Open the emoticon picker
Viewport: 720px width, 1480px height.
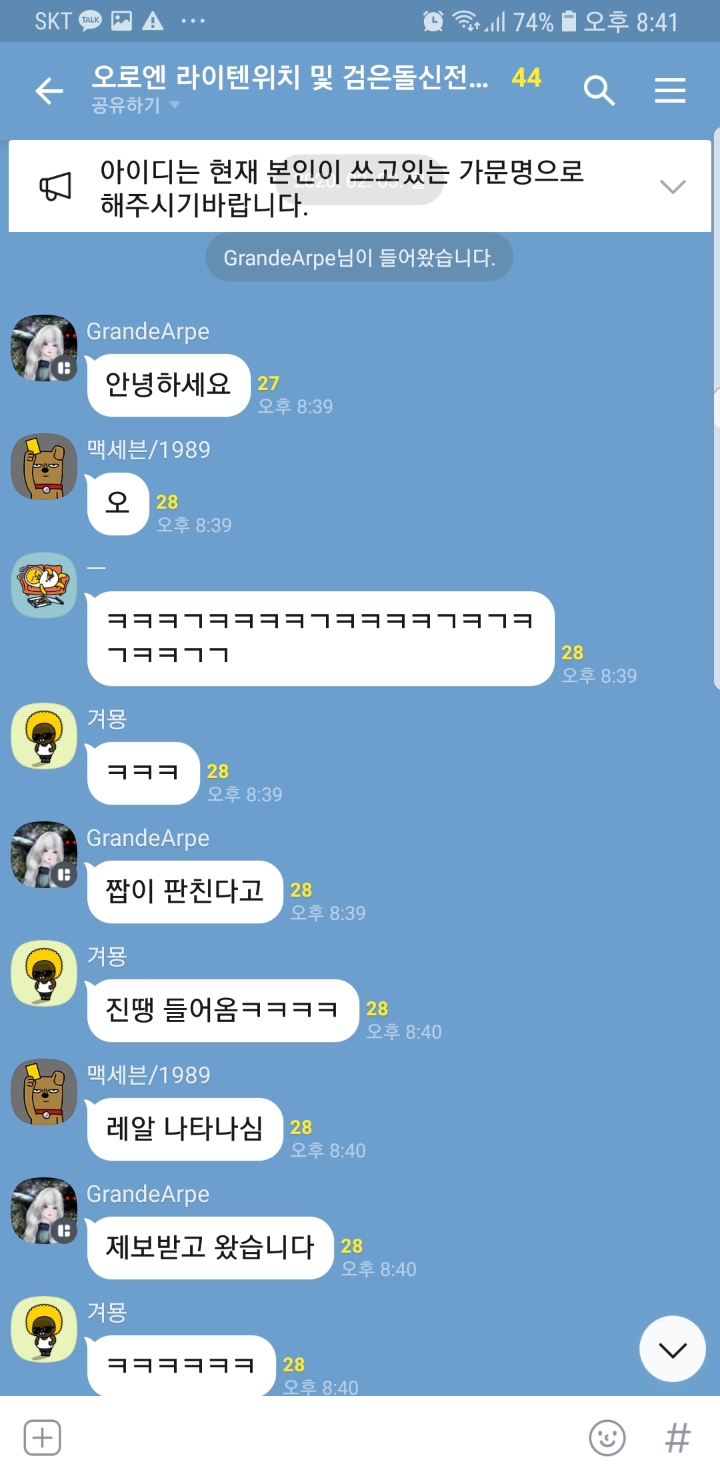point(607,1438)
